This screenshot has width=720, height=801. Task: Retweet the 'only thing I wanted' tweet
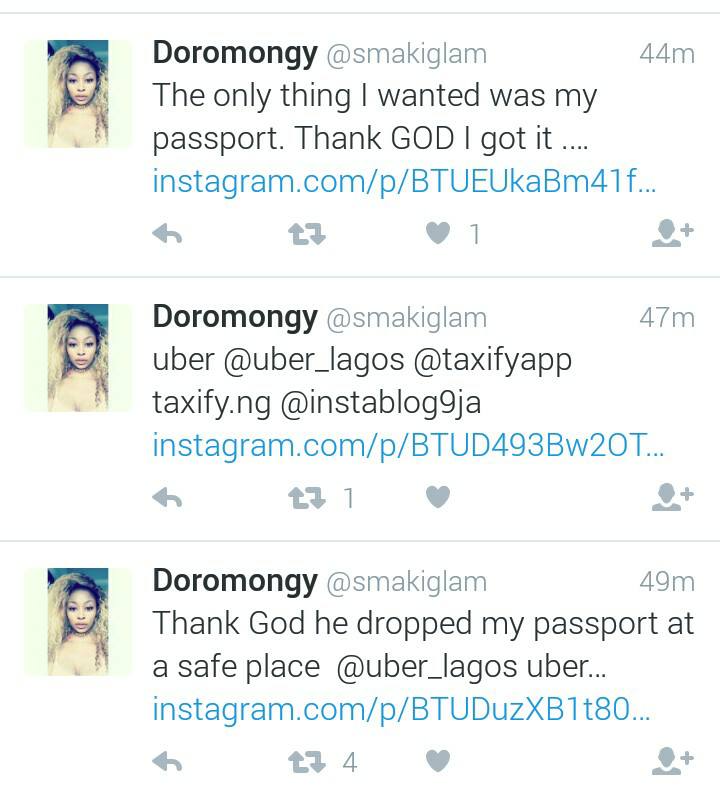306,234
